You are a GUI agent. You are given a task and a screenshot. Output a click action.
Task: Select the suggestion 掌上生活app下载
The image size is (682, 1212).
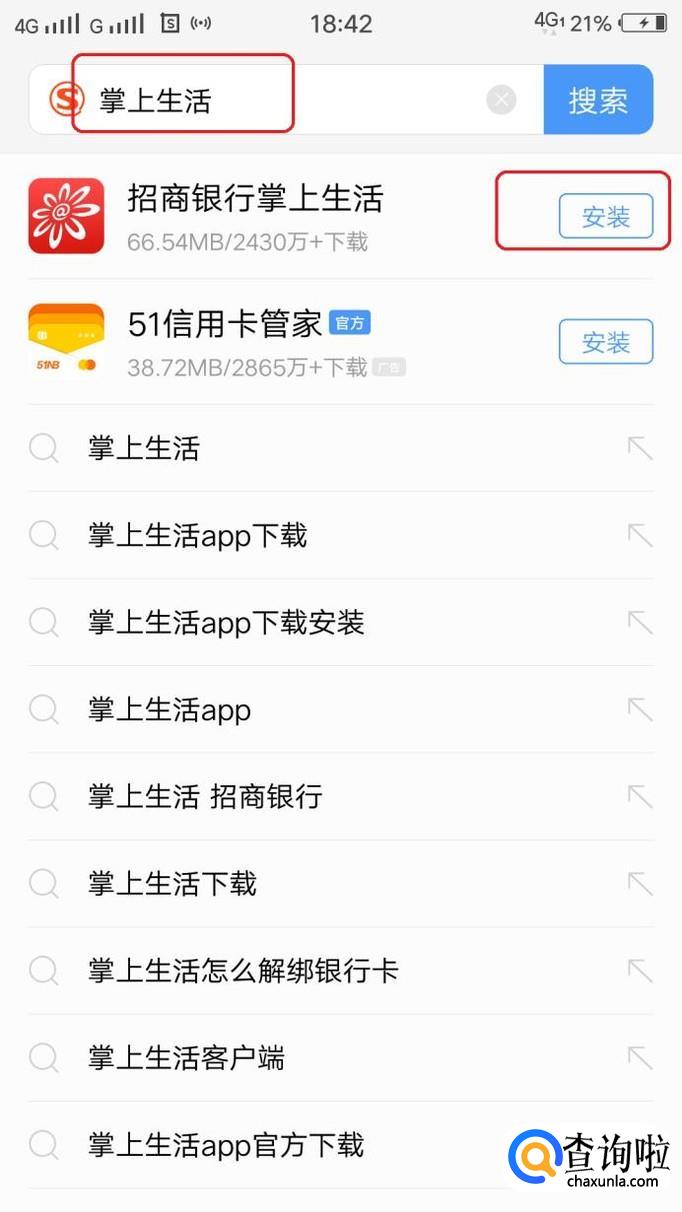(341, 536)
